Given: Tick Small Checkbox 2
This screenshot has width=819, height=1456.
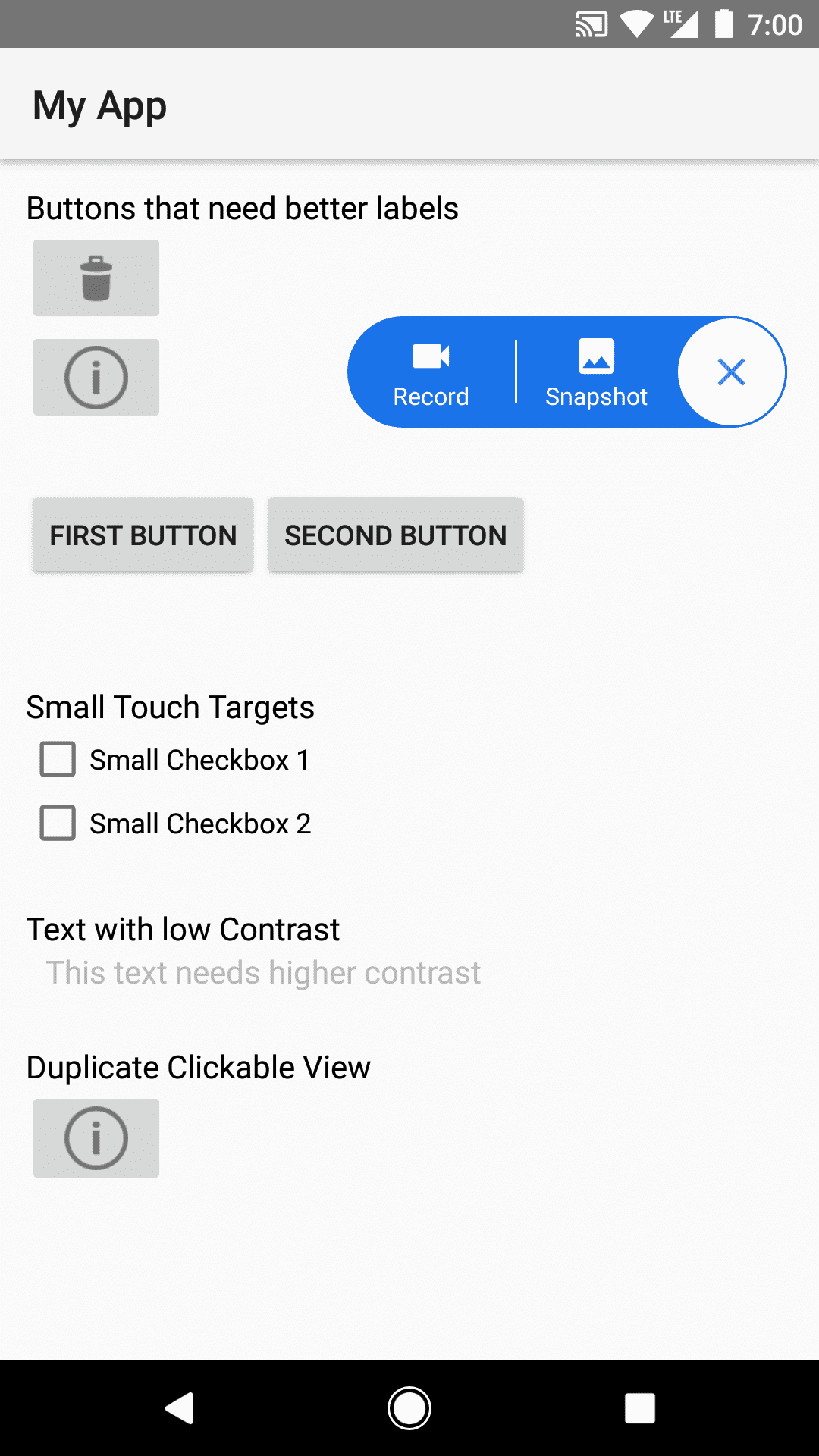Looking at the screenshot, I should [x=58, y=824].
